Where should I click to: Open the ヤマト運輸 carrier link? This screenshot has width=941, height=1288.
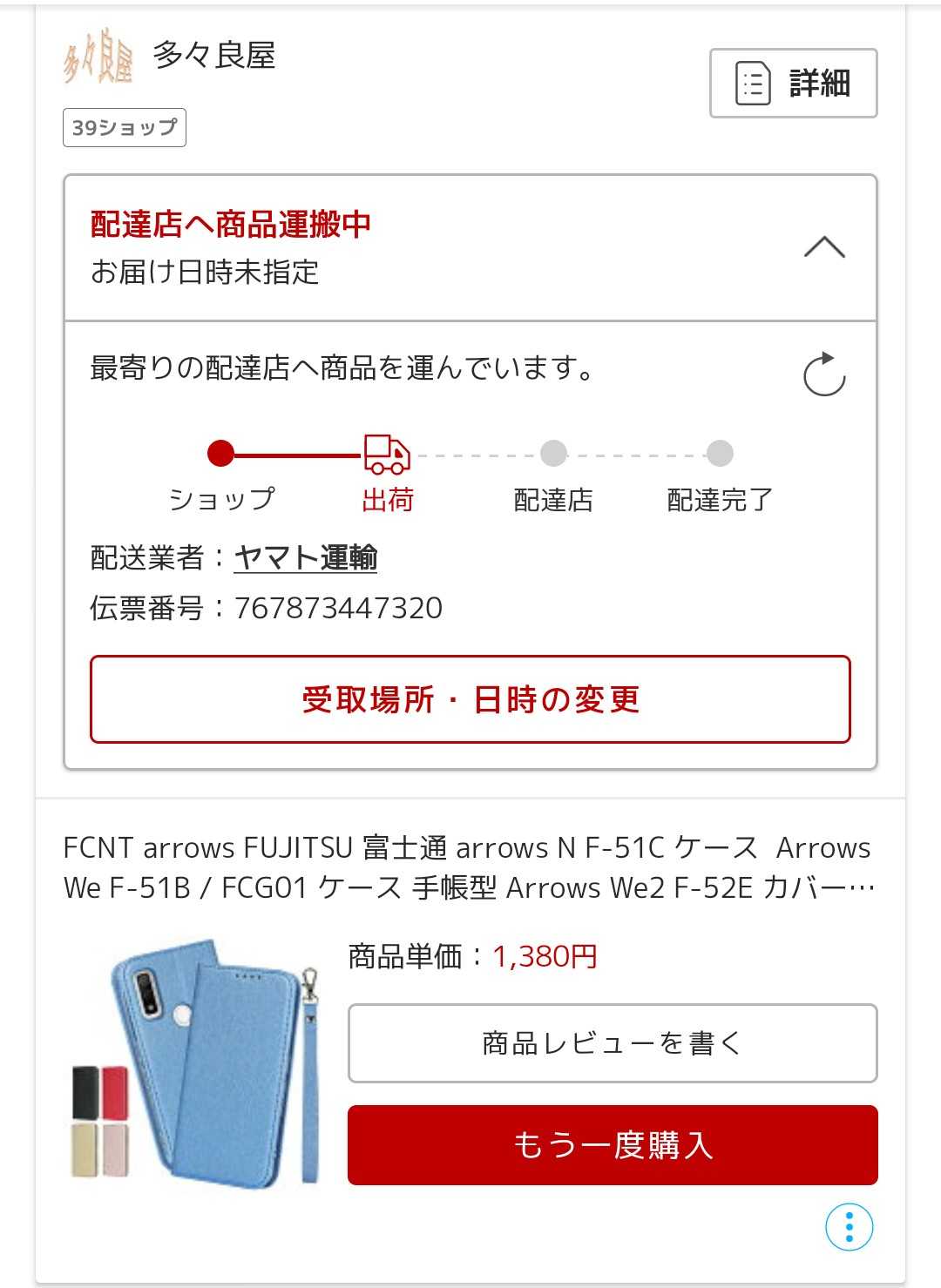(306, 557)
